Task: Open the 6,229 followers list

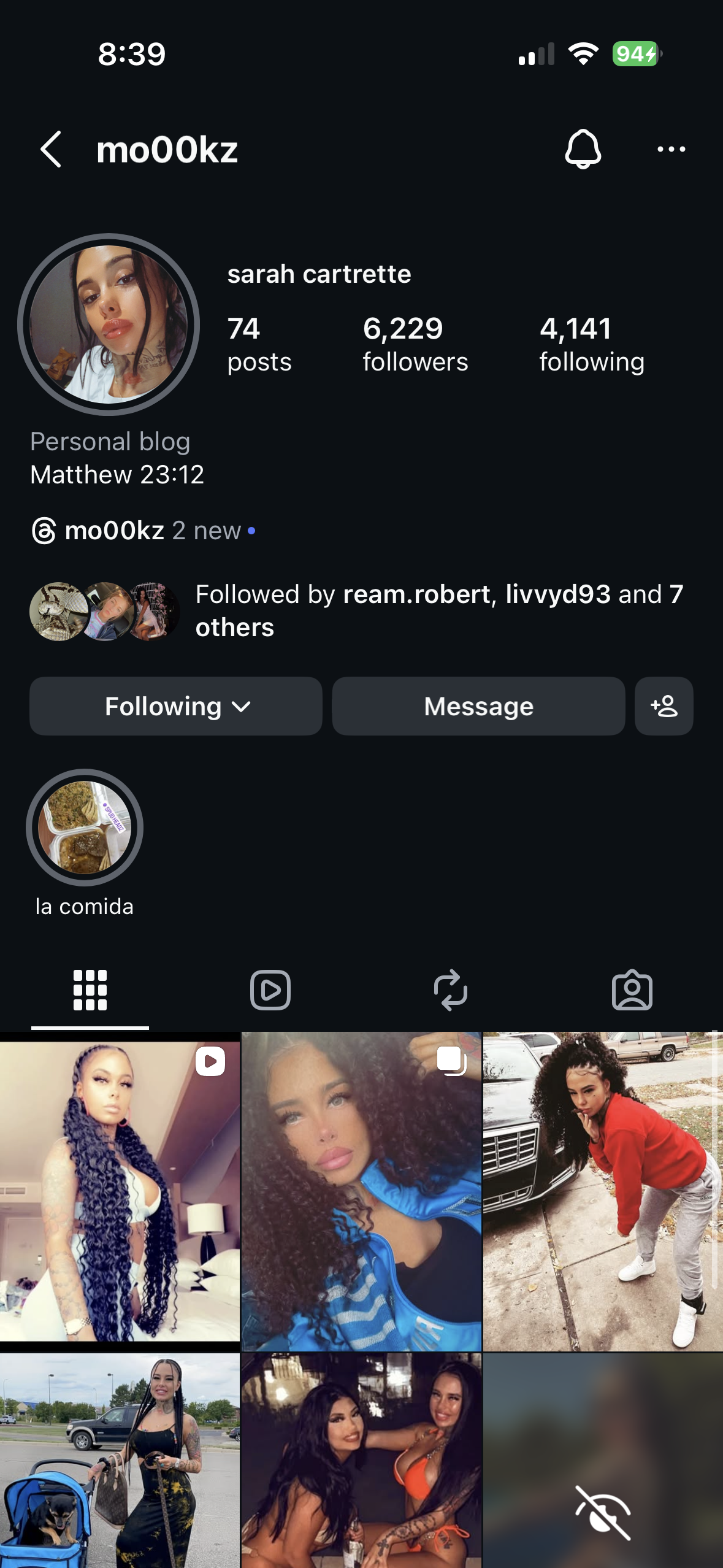Action: click(415, 344)
